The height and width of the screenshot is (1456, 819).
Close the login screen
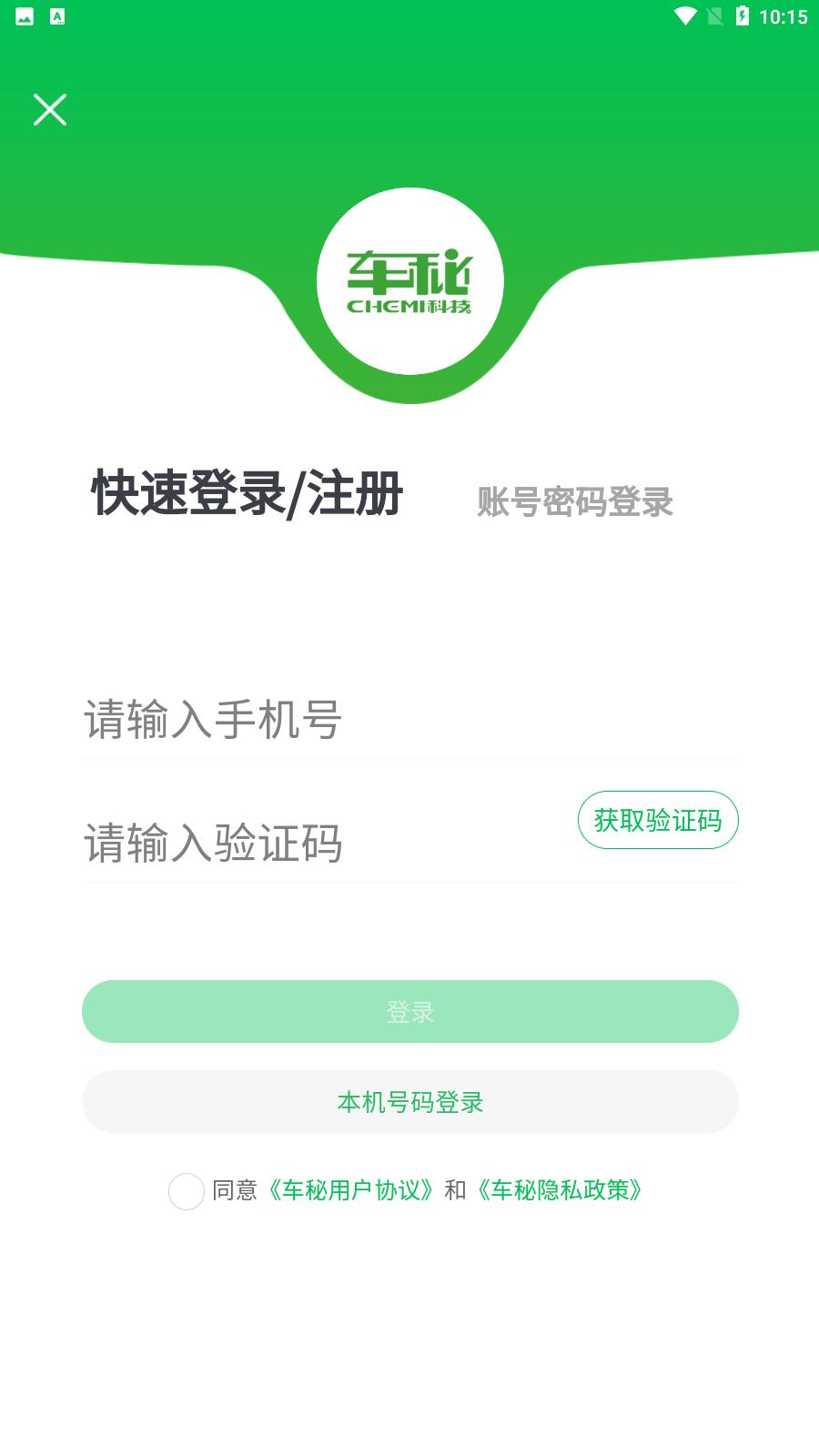(x=50, y=110)
